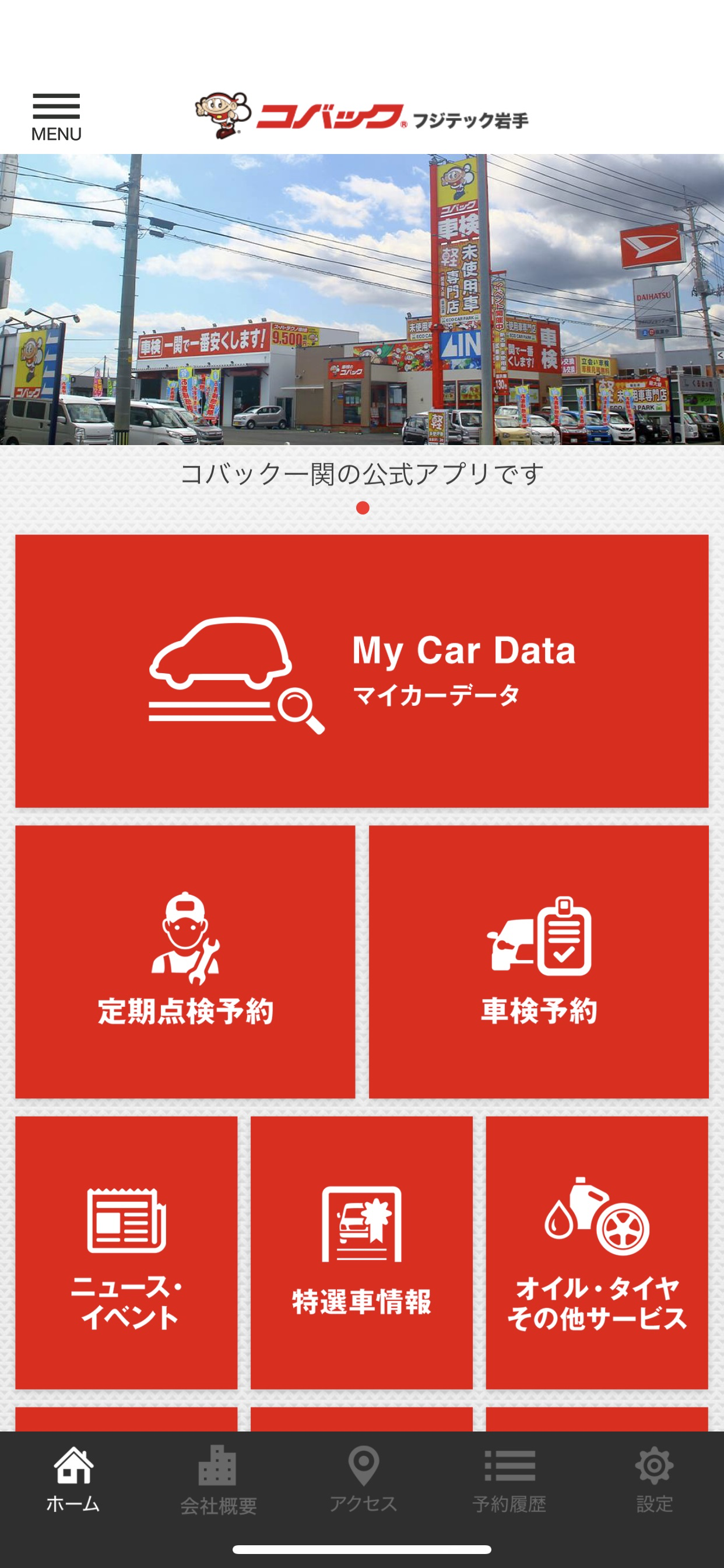Open 定期点検予約 booking tile
This screenshot has height=1568, width=724.
click(x=185, y=962)
